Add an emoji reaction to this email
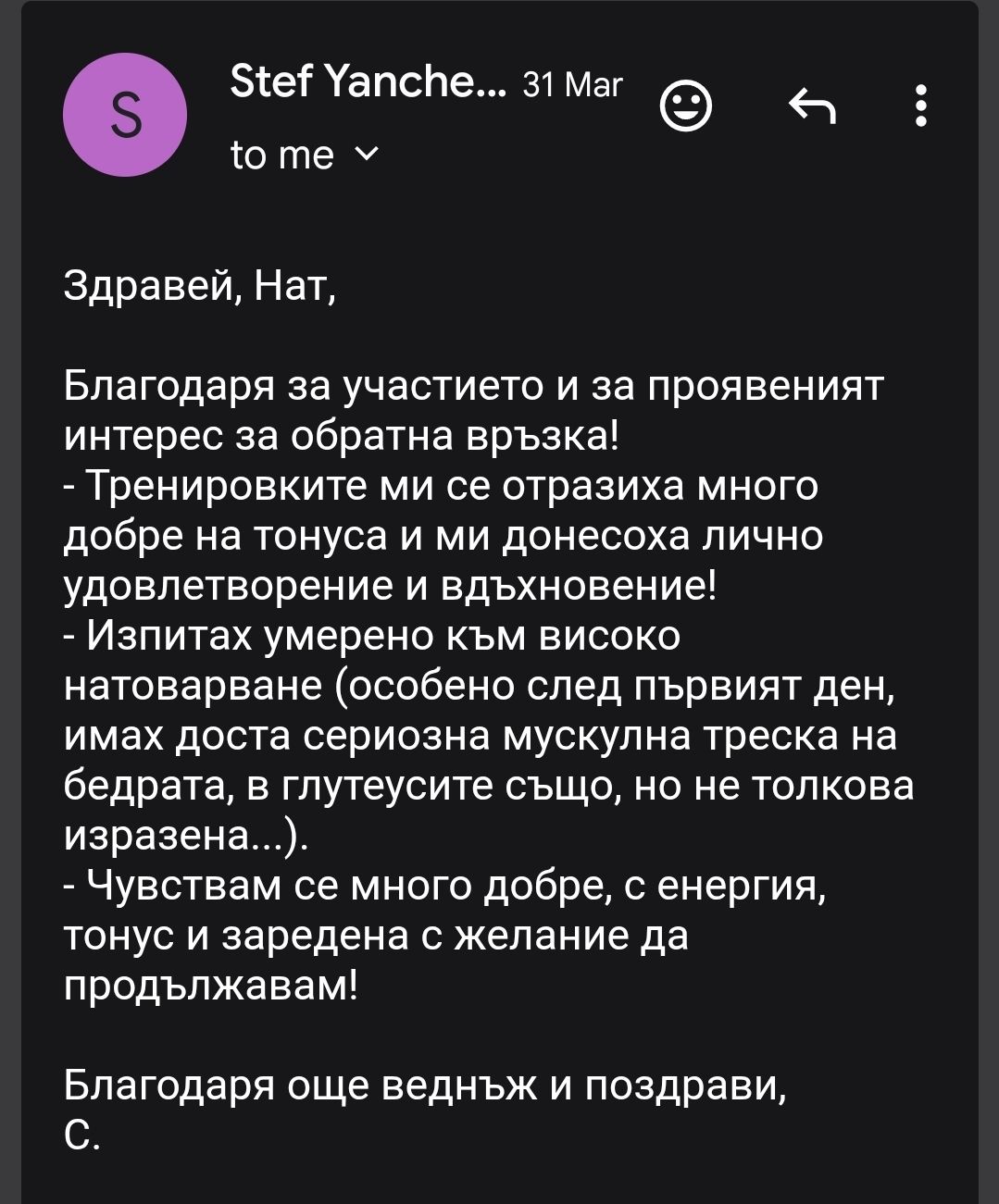The height and width of the screenshot is (1204, 999). click(x=685, y=108)
